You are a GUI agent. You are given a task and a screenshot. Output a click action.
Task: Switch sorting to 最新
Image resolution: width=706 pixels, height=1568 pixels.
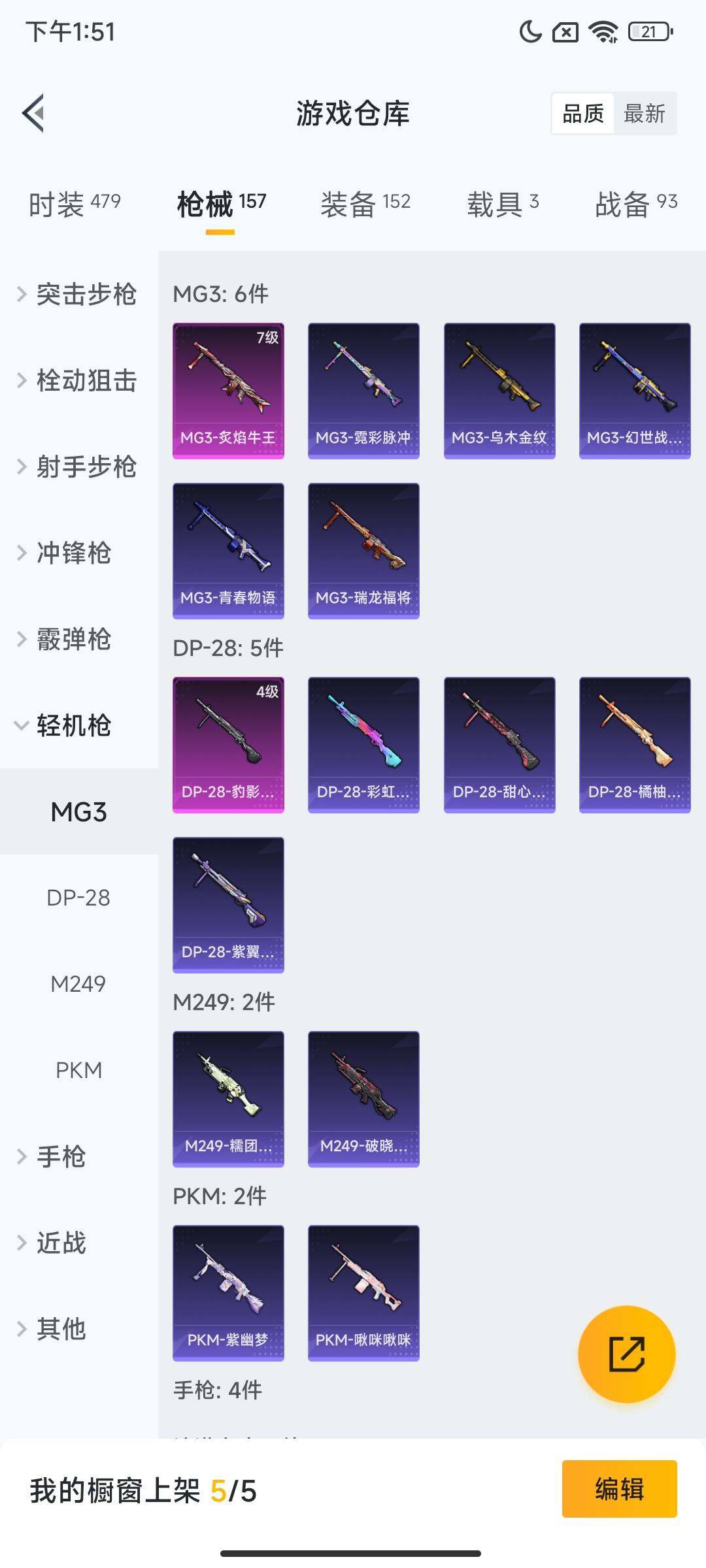[645, 114]
